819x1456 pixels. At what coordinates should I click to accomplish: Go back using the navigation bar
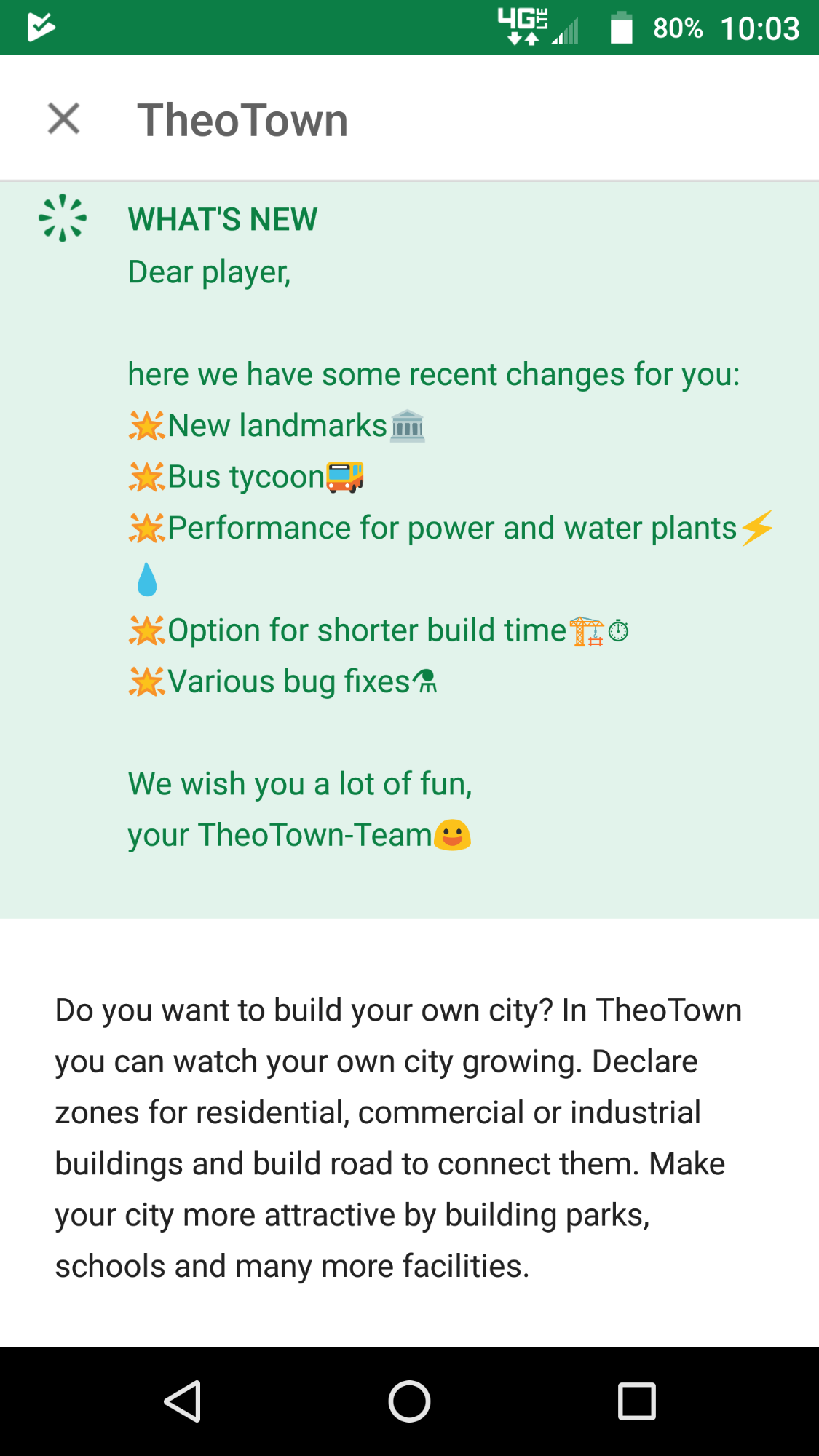point(183,1401)
